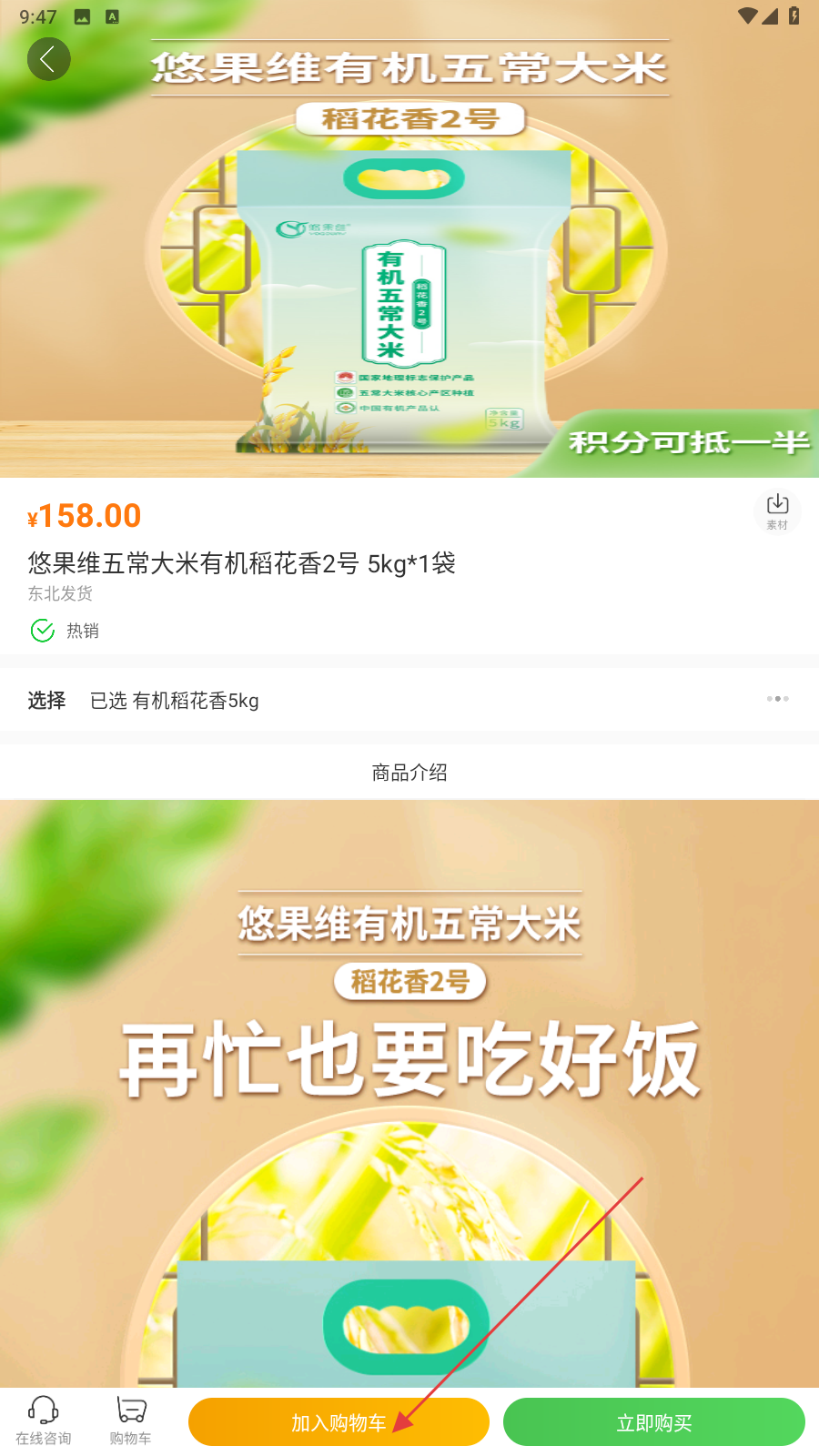Add the rice to cart with 加入购物车
Screen dimensions: 819x1456
pyautogui.click(x=339, y=1422)
